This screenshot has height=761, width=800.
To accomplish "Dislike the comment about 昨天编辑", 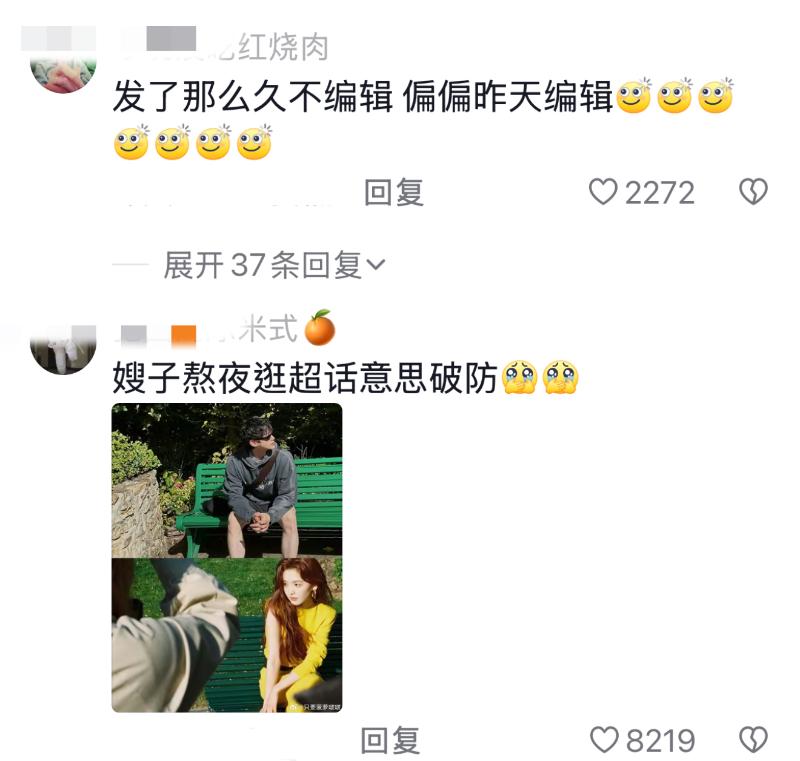I will pyautogui.click(x=753, y=192).
